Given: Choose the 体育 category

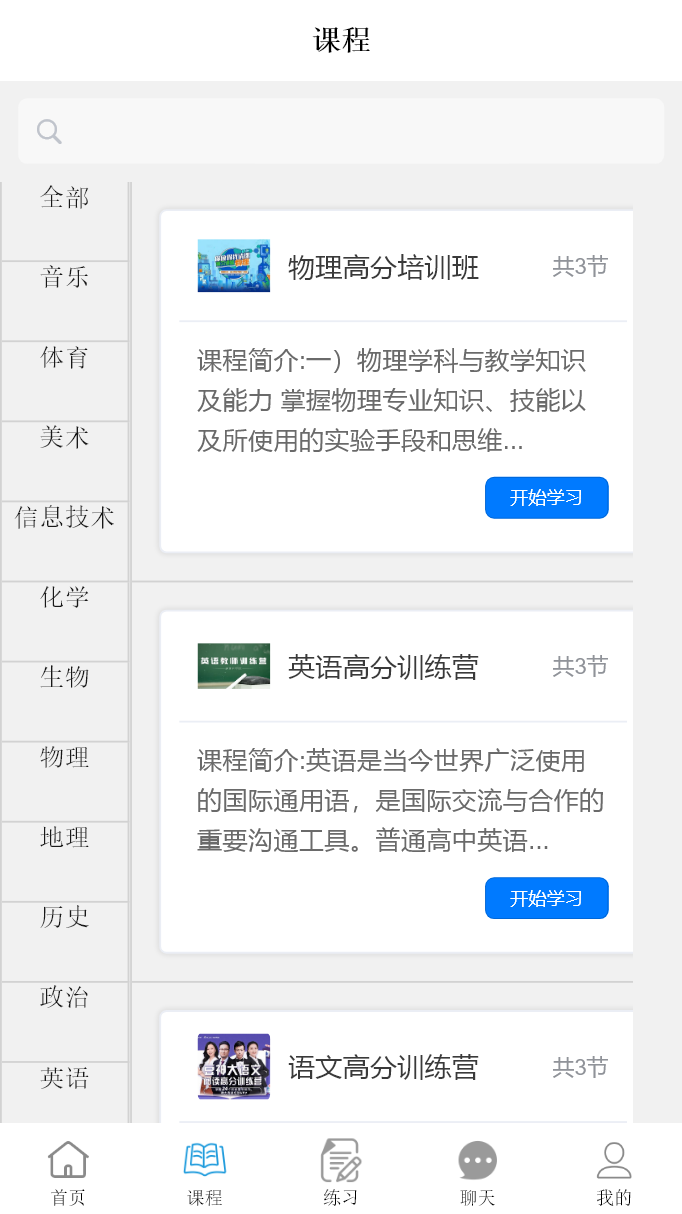Looking at the screenshot, I should coord(65,358).
